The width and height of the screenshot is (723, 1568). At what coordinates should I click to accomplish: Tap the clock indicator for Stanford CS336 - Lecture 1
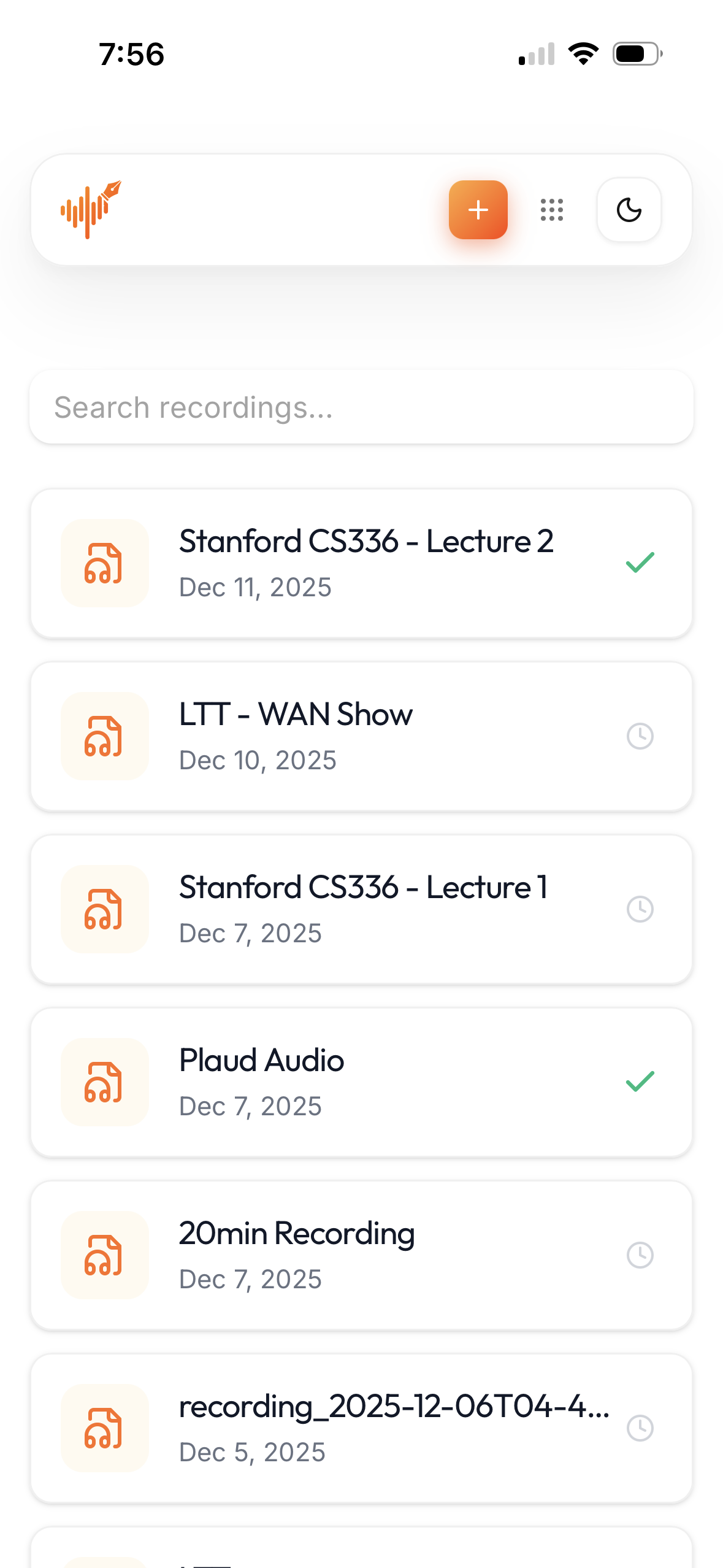click(x=640, y=909)
